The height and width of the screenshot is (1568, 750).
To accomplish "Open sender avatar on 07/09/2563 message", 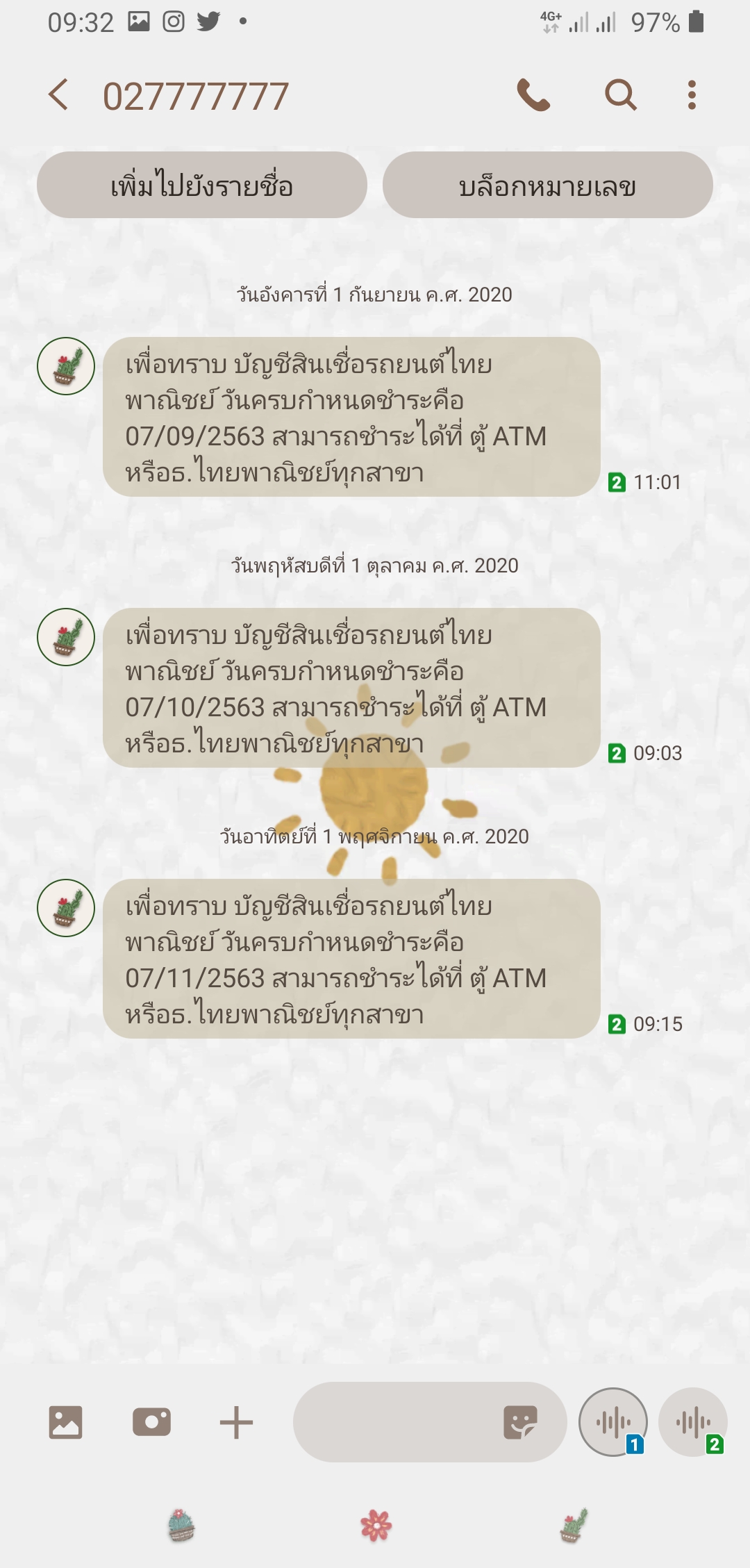I will (66, 366).
